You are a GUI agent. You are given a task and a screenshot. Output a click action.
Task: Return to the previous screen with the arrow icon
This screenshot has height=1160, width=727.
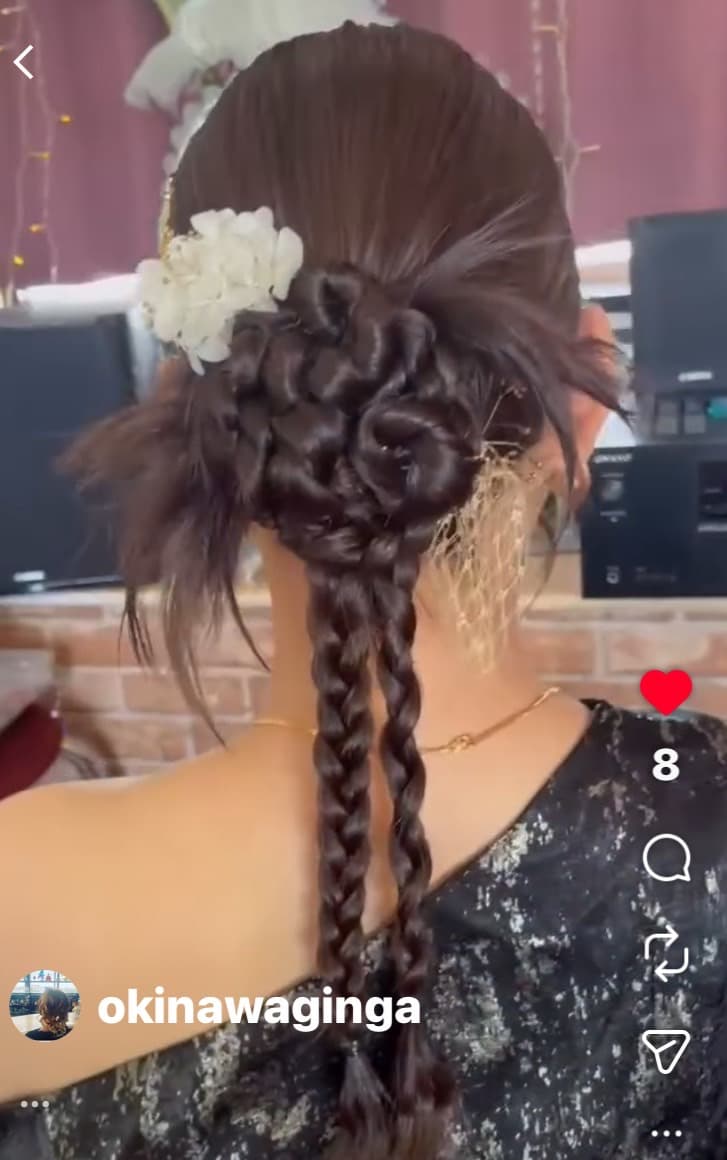[24, 61]
